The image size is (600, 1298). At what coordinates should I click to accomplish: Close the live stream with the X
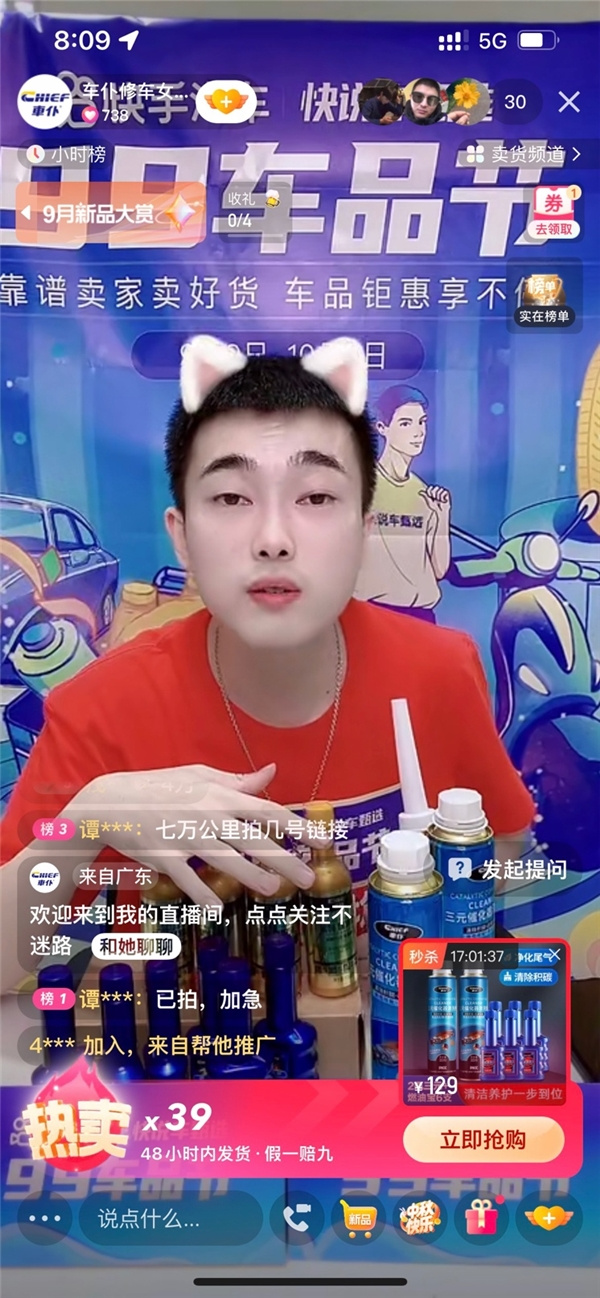(569, 102)
